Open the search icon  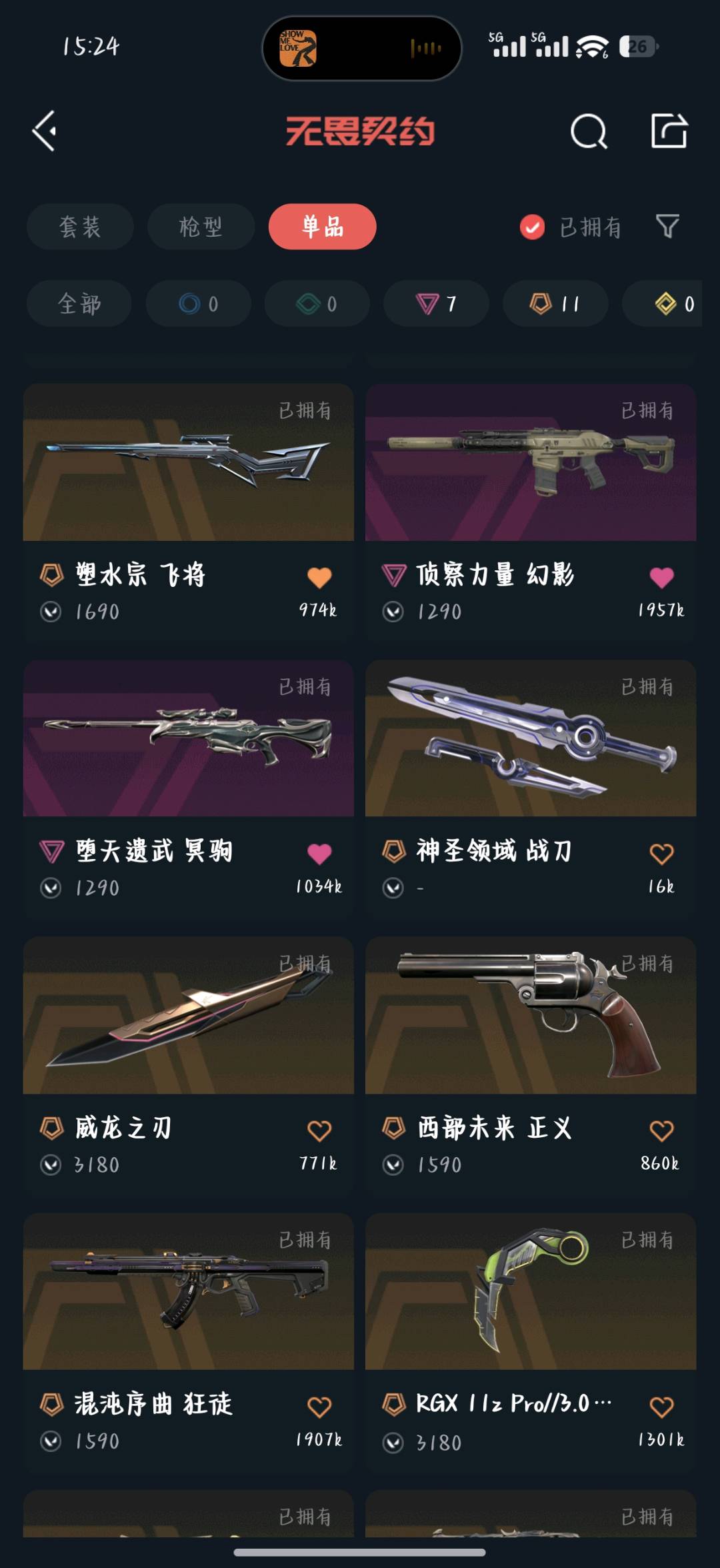click(589, 131)
